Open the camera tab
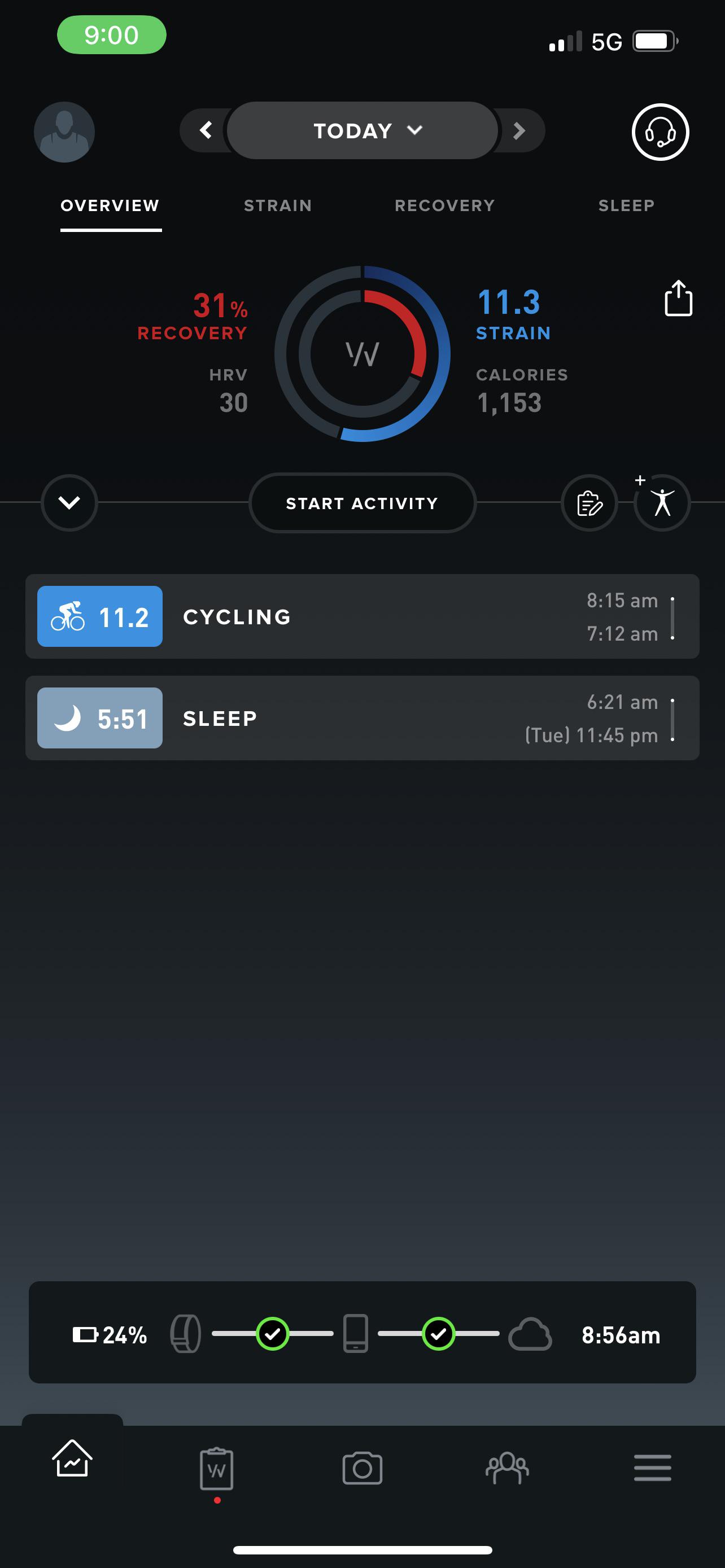The image size is (725, 1568). click(x=362, y=1468)
